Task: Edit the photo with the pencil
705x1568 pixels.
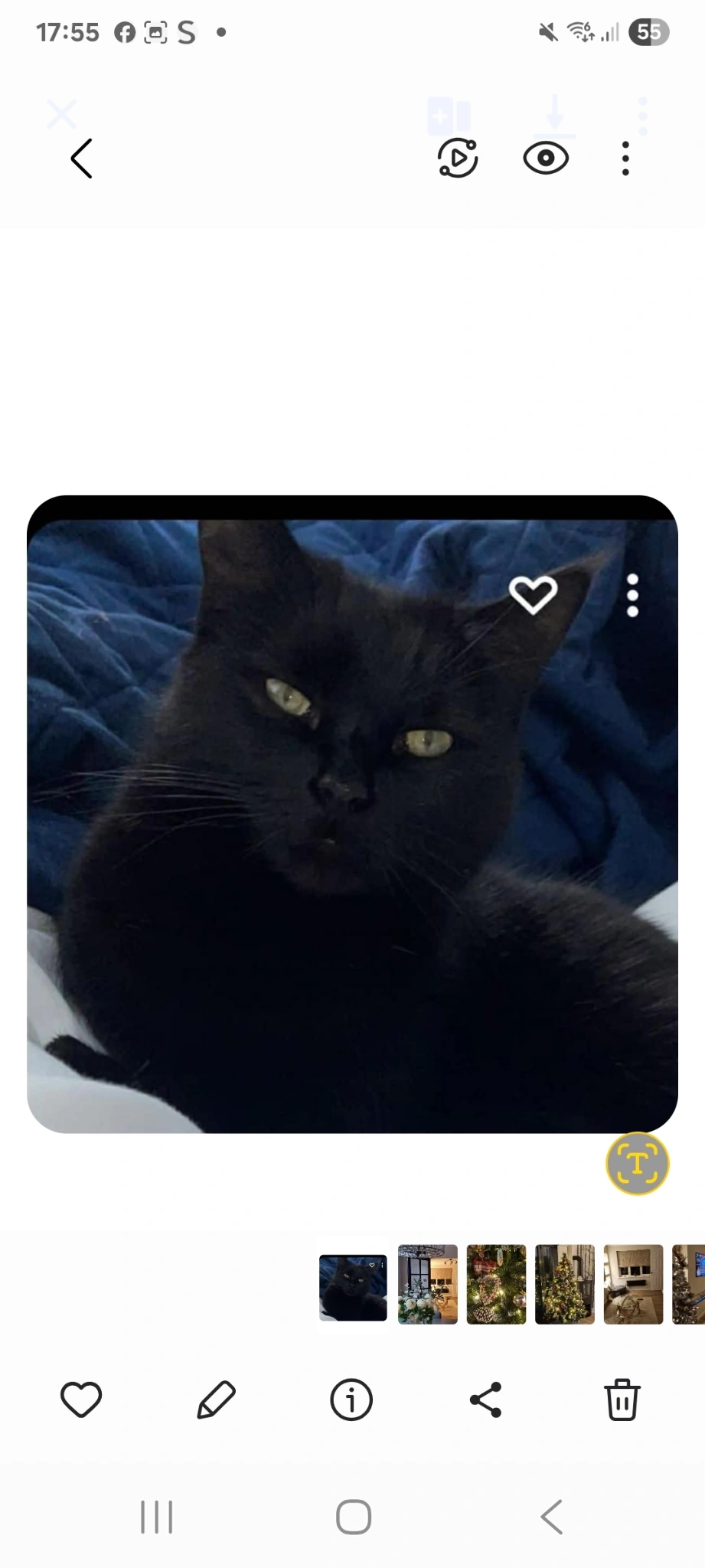Action: (217, 1400)
